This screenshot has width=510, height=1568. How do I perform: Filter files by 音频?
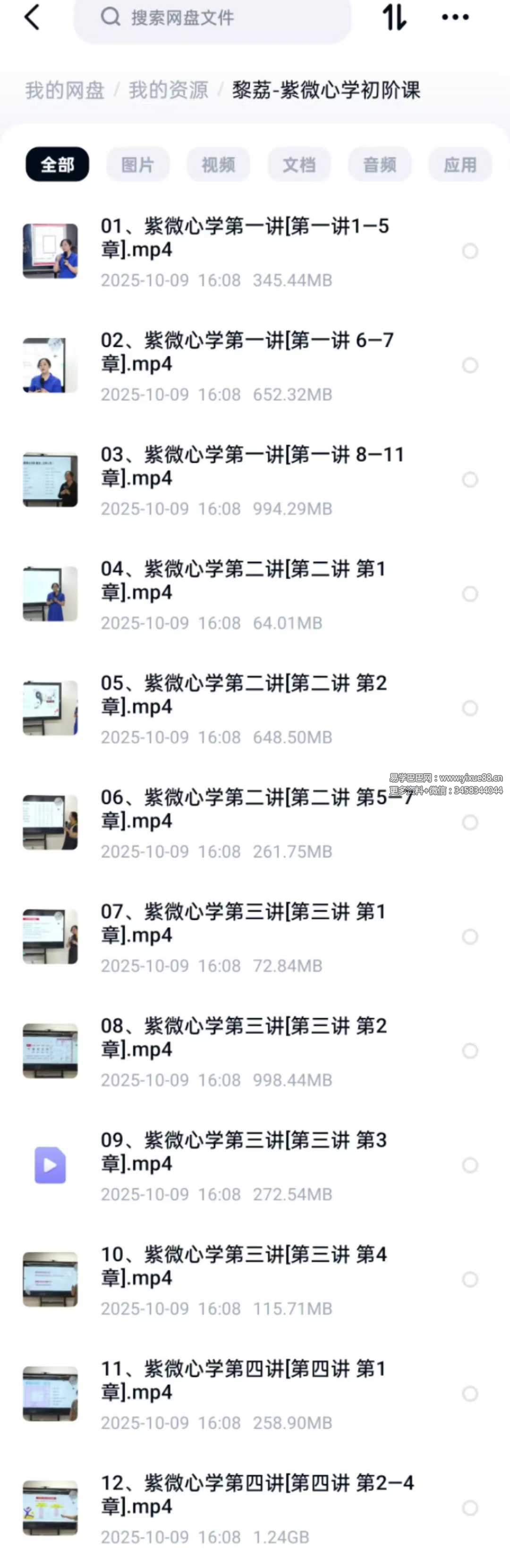(380, 164)
